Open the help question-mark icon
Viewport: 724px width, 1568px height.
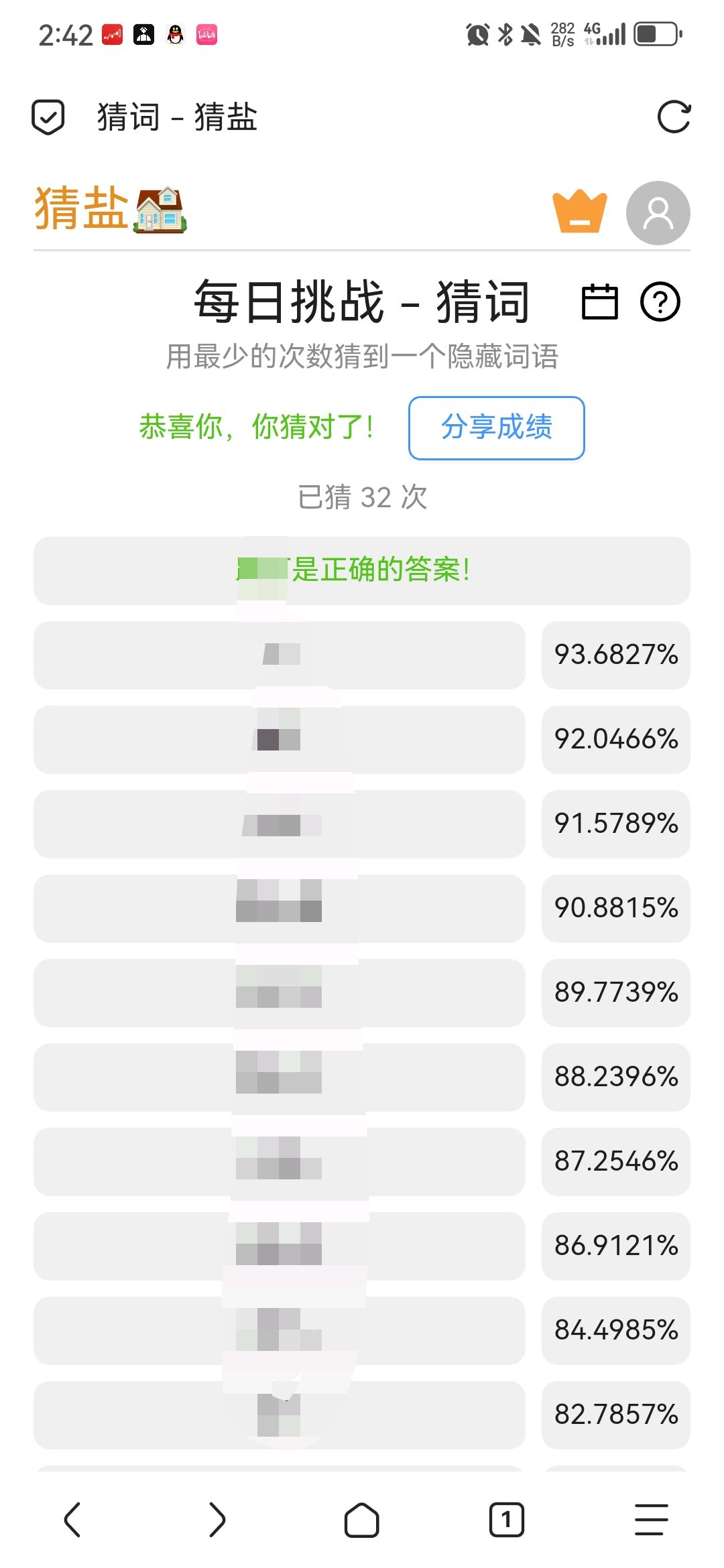coord(660,302)
